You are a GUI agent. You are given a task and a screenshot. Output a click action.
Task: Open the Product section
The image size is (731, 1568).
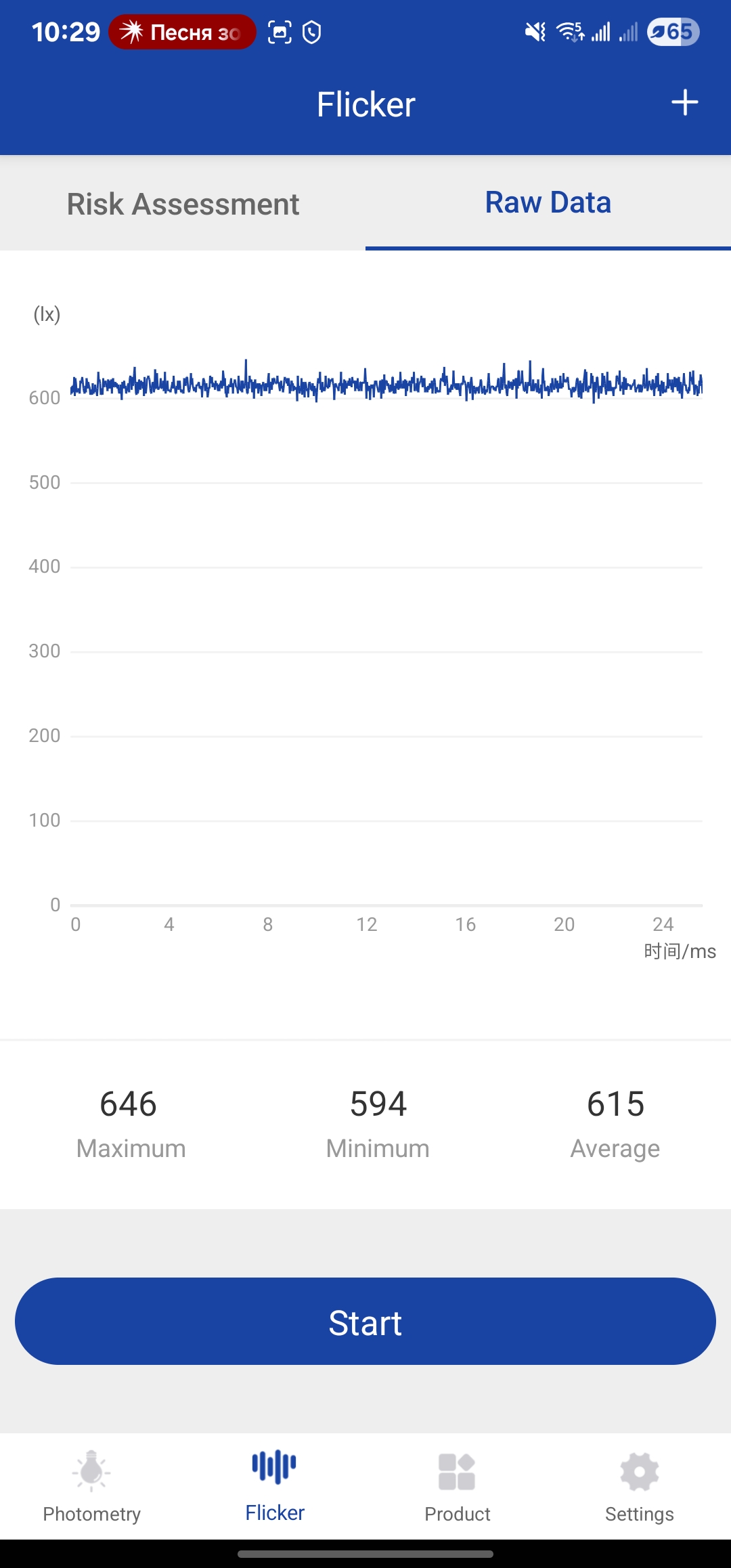pos(457,1486)
